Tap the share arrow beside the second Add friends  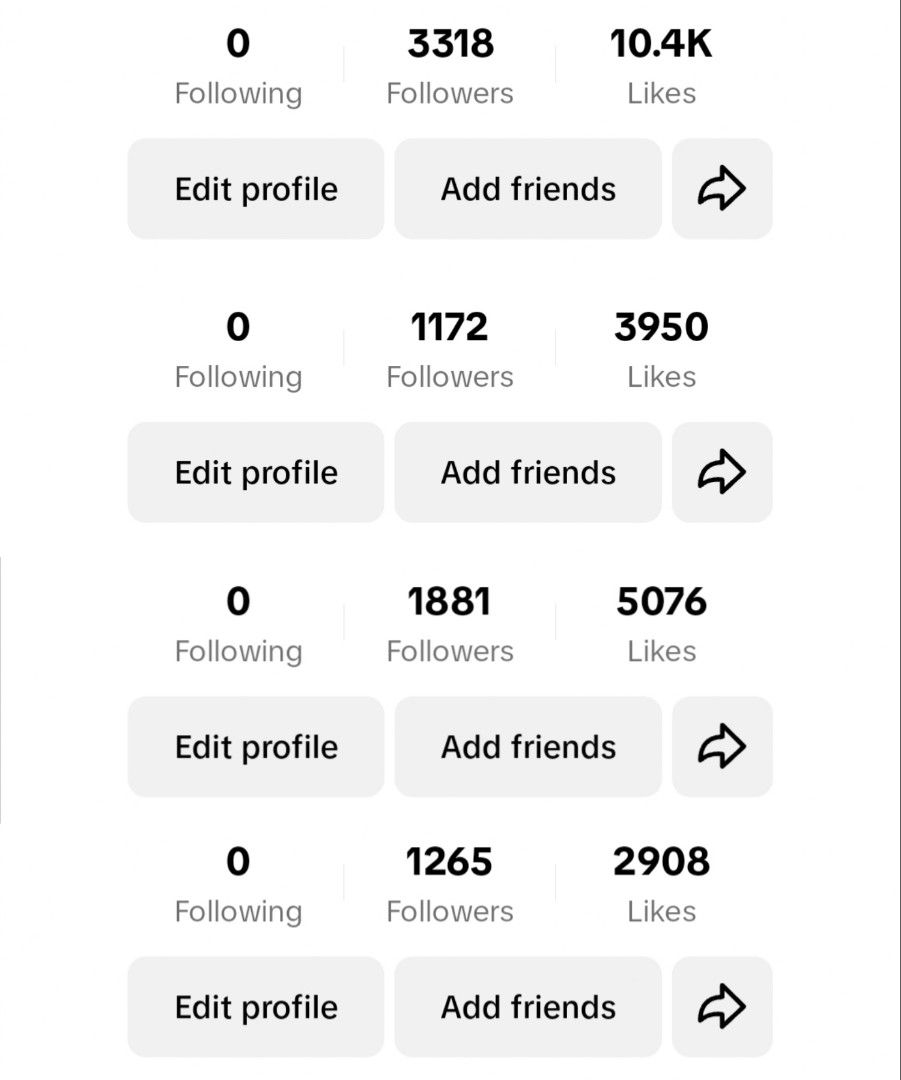[722, 472]
